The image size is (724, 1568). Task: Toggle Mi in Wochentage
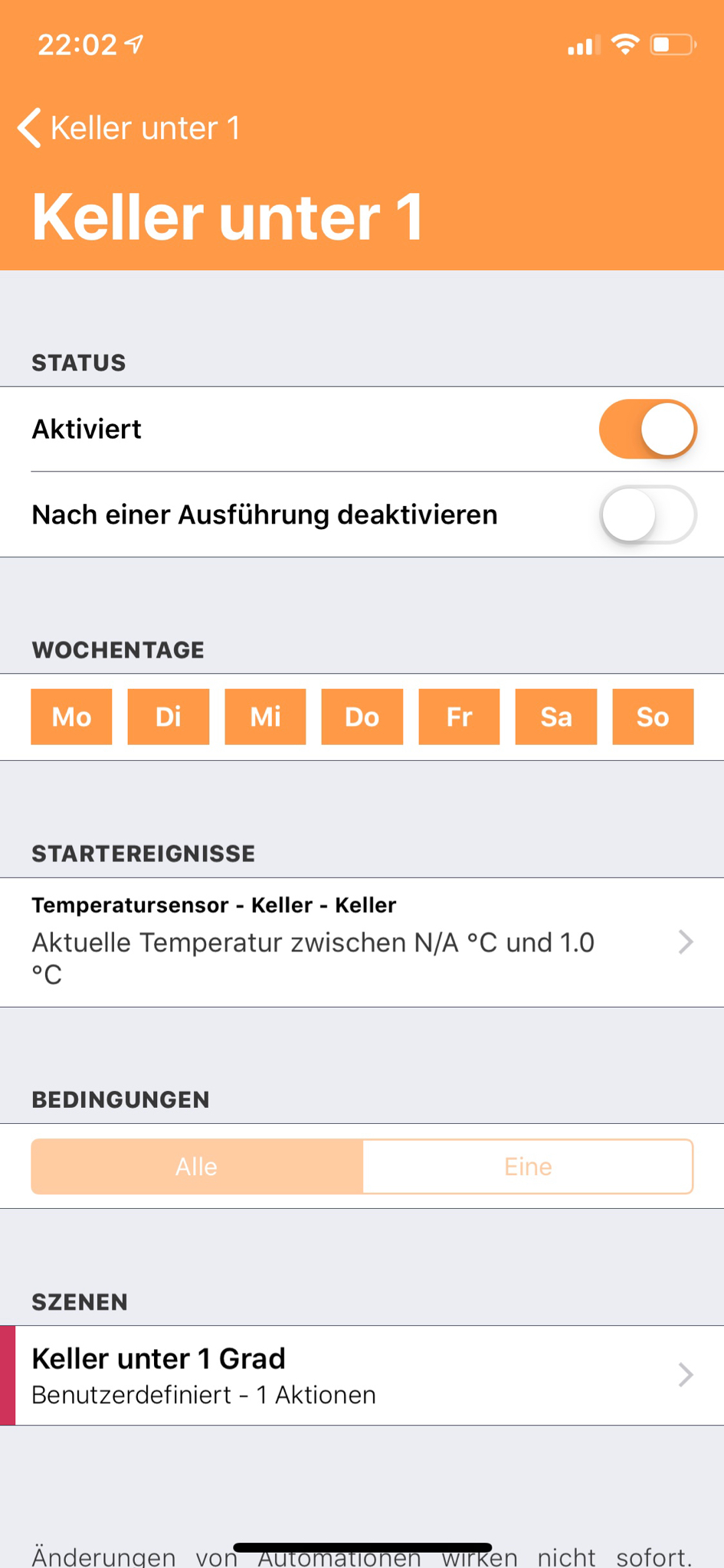pyautogui.click(x=265, y=717)
